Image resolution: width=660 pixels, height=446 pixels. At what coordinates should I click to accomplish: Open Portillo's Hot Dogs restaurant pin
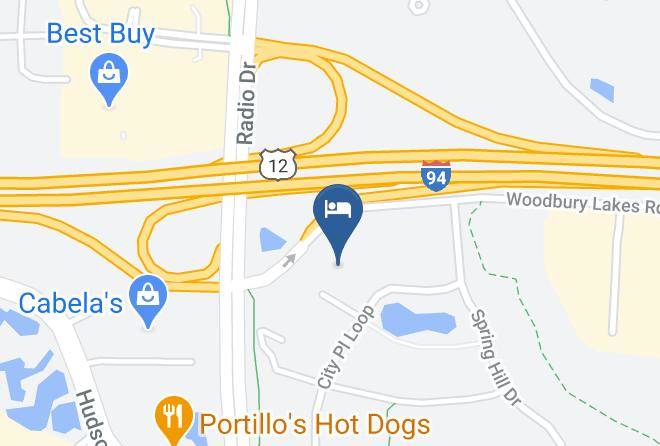(174, 419)
